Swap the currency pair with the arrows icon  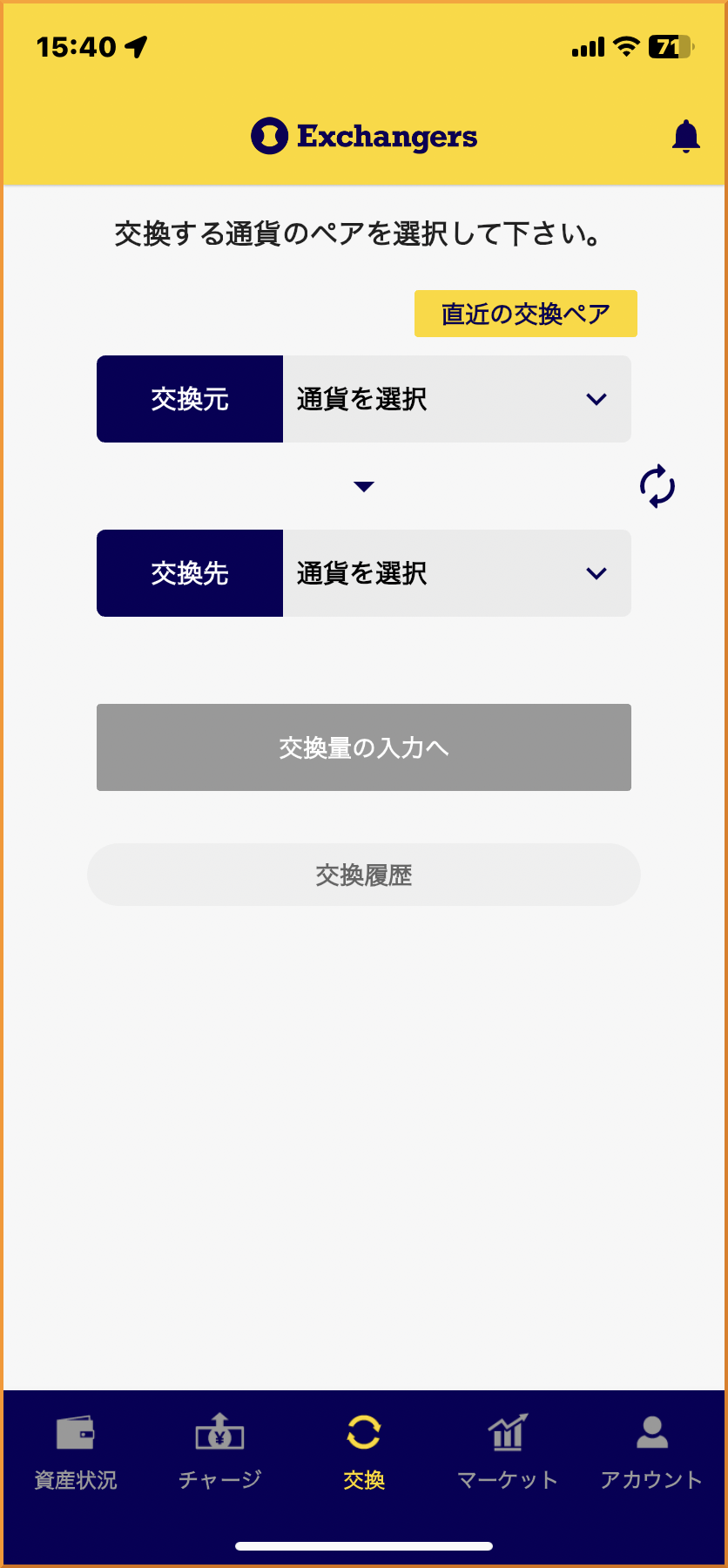[x=657, y=486]
